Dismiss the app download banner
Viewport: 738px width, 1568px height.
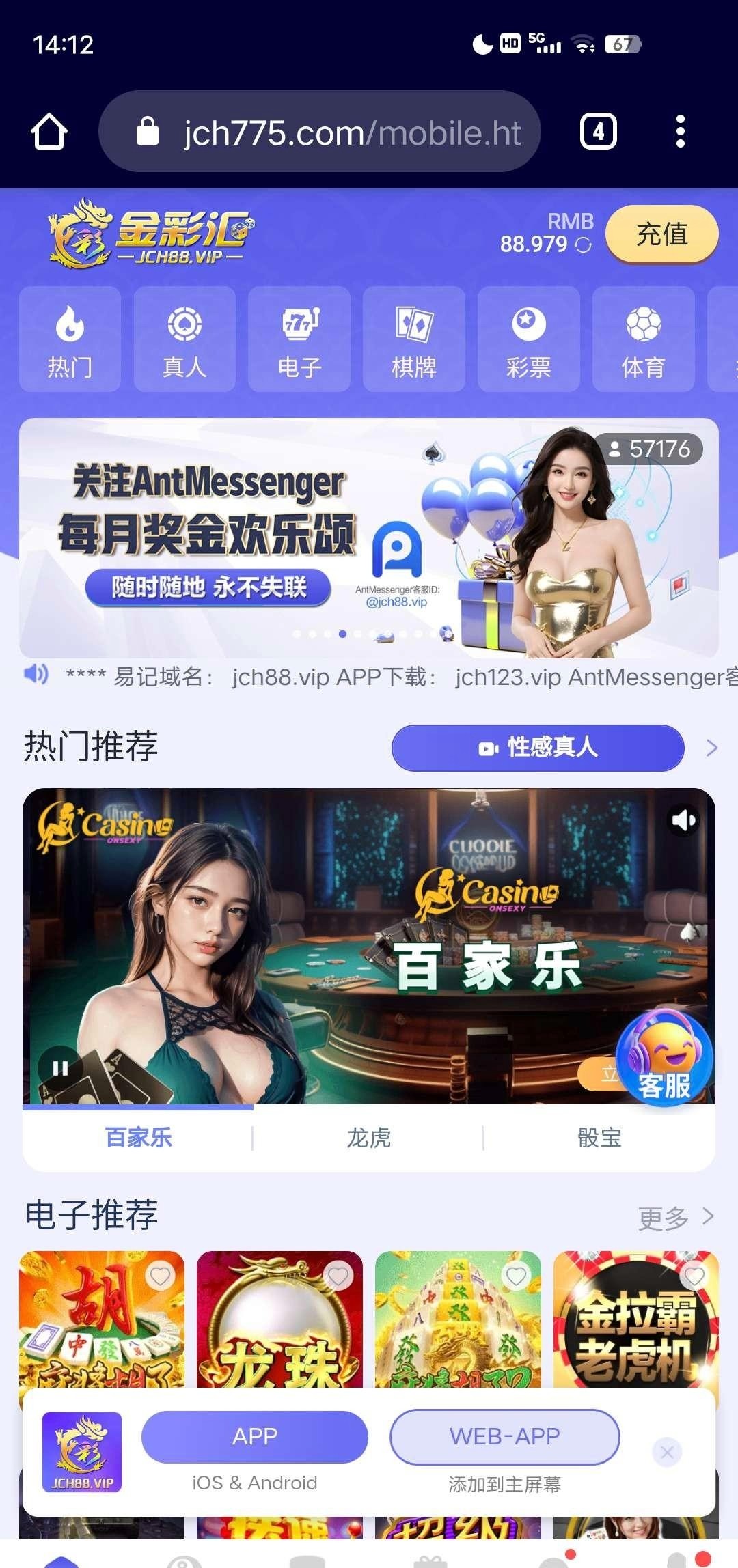(x=667, y=1452)
